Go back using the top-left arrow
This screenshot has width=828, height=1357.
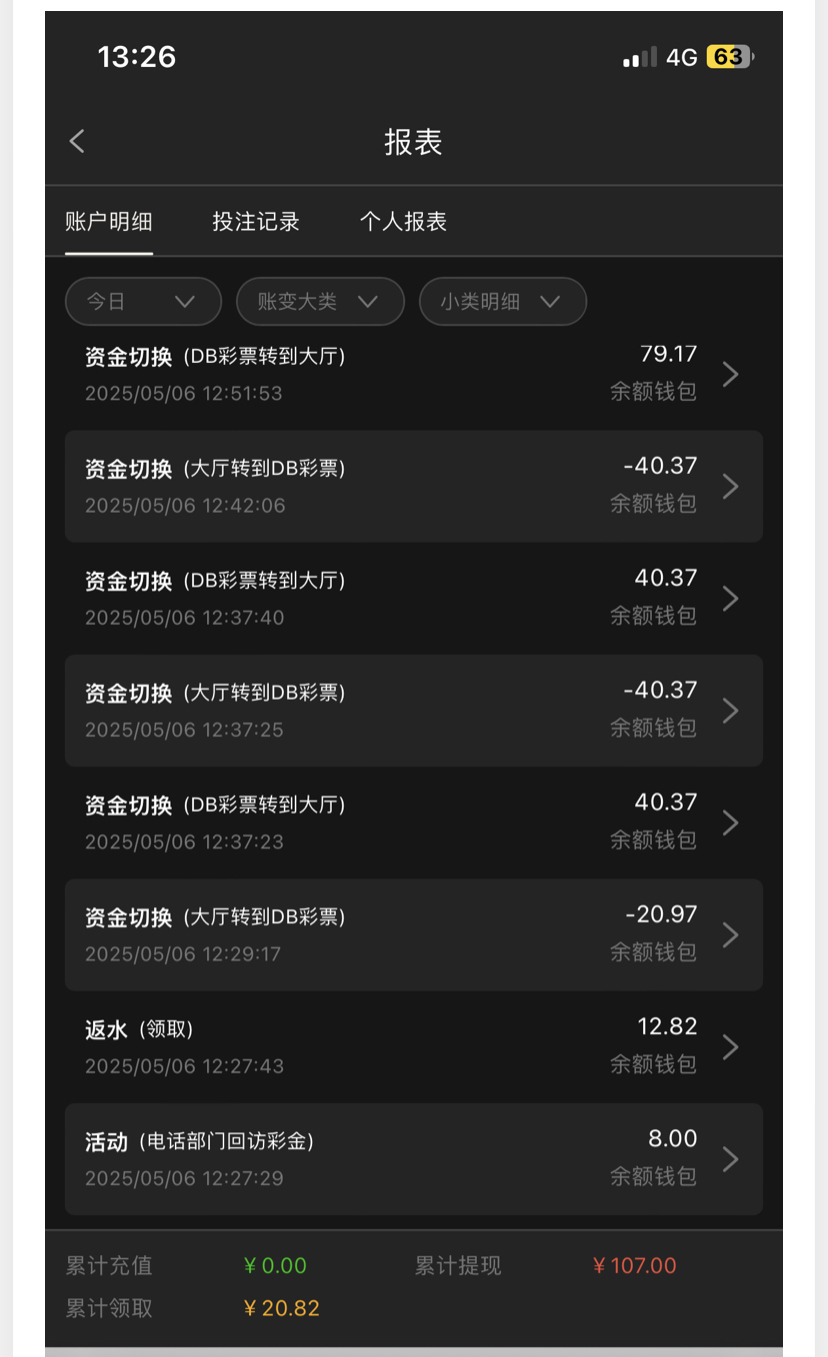pos(77,141)
